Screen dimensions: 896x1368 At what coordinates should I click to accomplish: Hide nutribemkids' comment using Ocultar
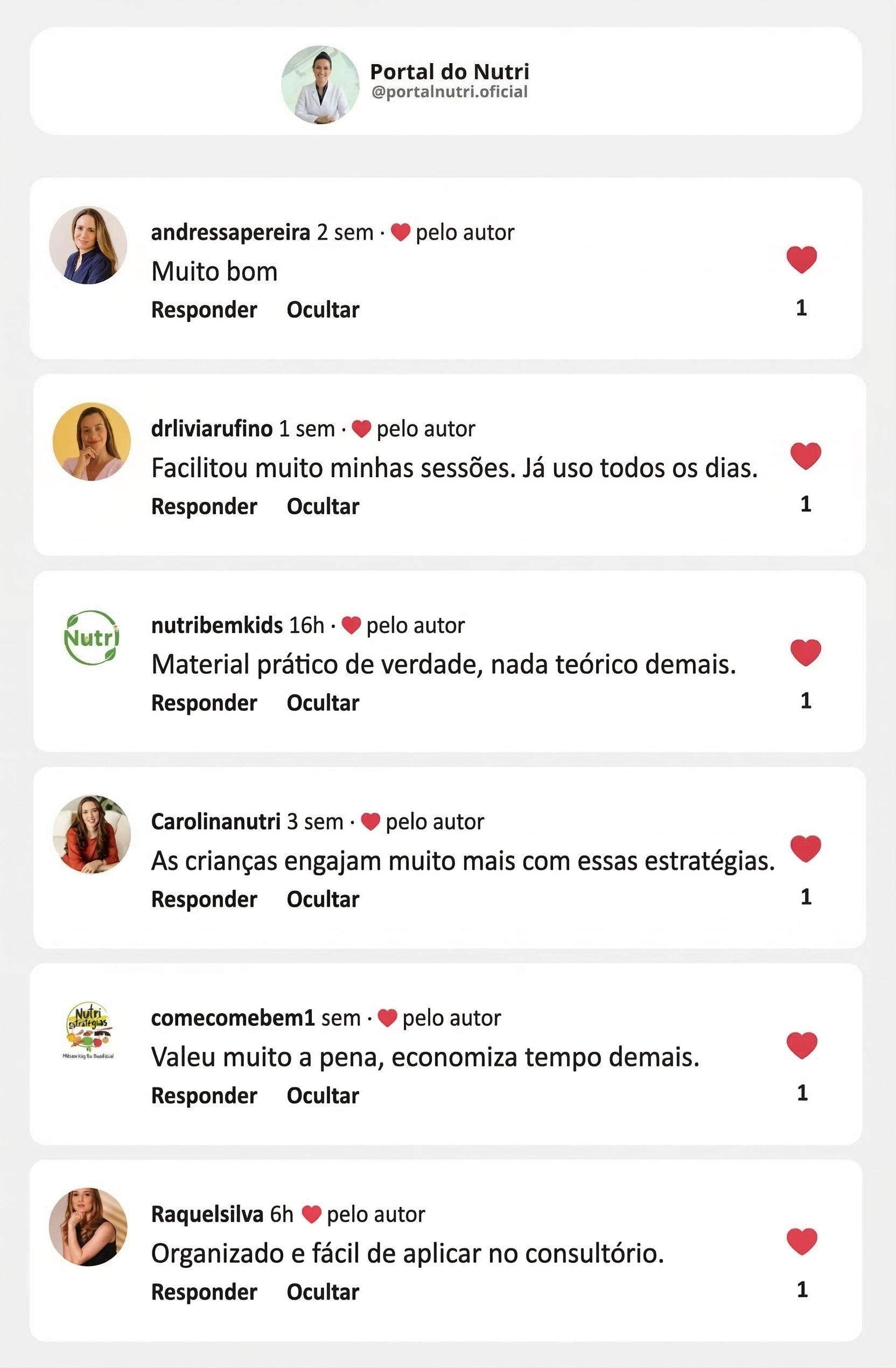(324, 702)
